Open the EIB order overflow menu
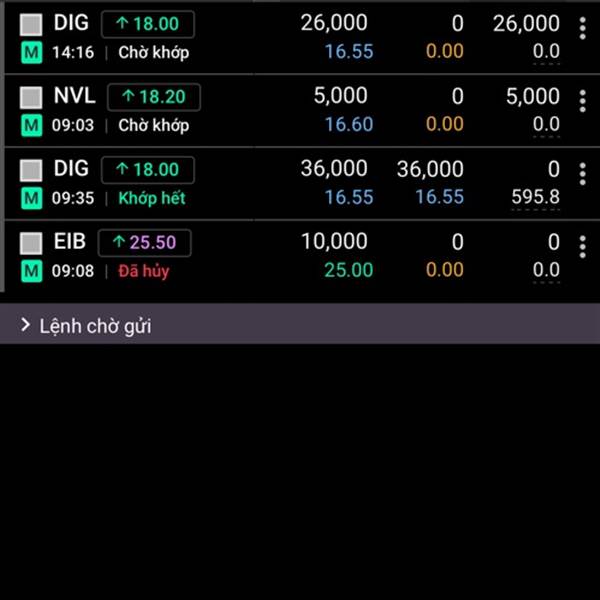600x600 pixels. (583, 246)
